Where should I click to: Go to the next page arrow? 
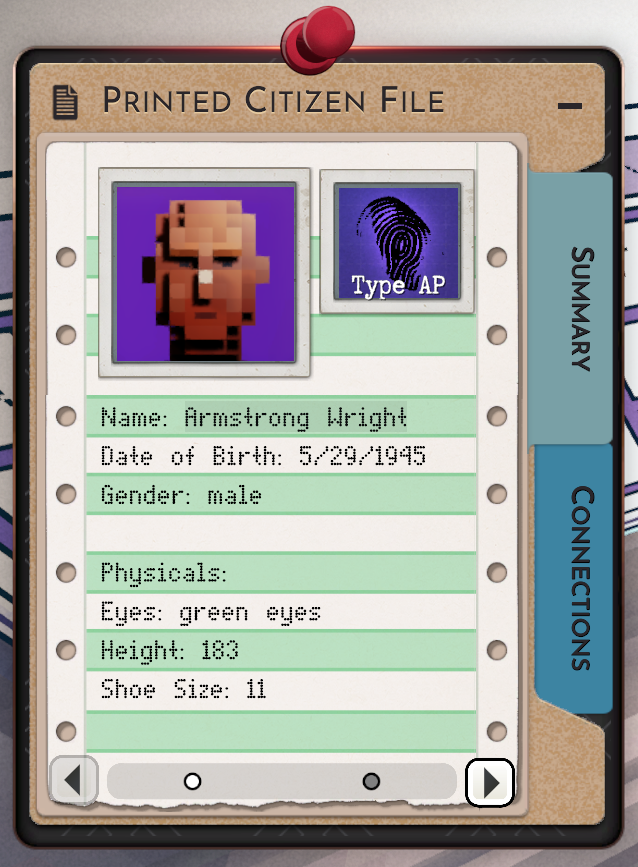490,782
